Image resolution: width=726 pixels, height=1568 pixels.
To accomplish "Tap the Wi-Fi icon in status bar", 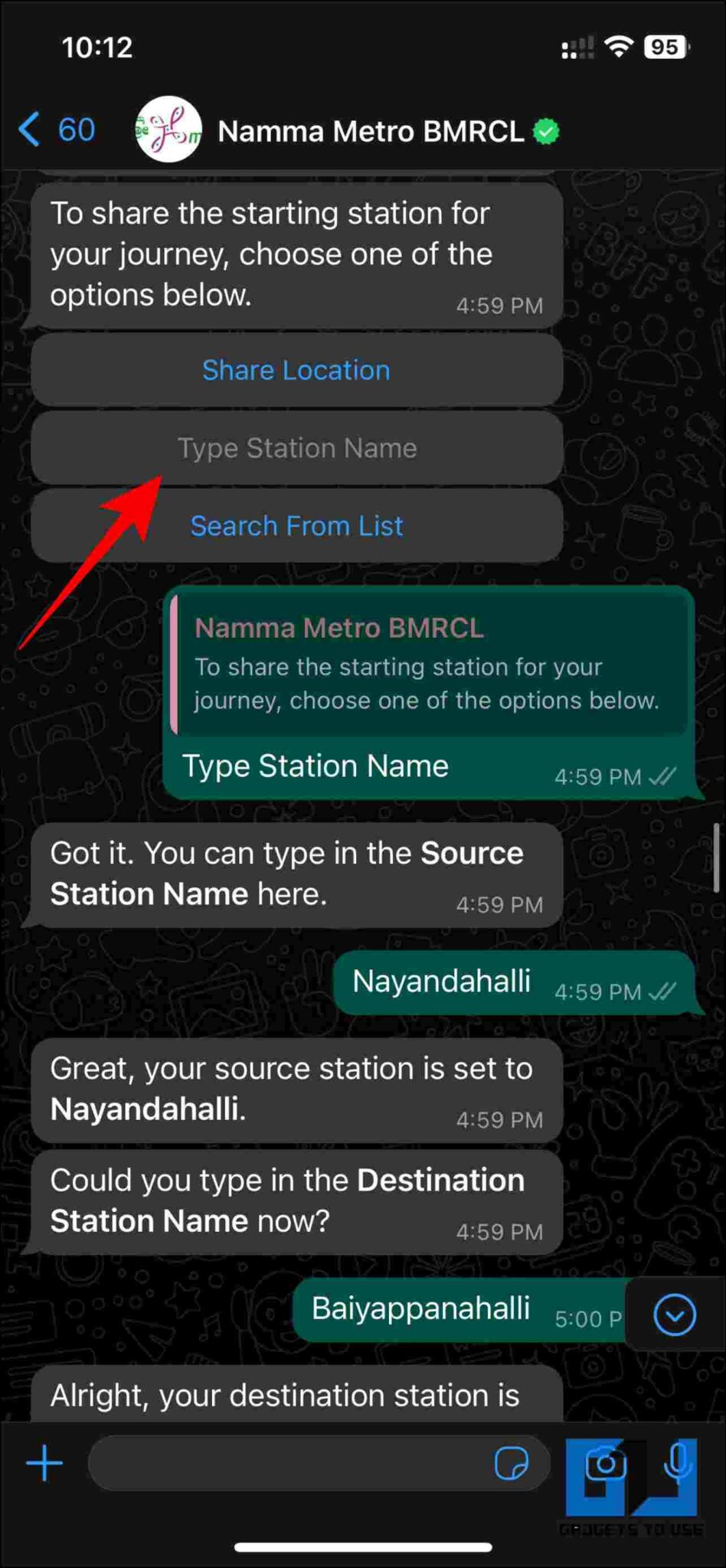I will pyautogui.click(x=617, y=47).
